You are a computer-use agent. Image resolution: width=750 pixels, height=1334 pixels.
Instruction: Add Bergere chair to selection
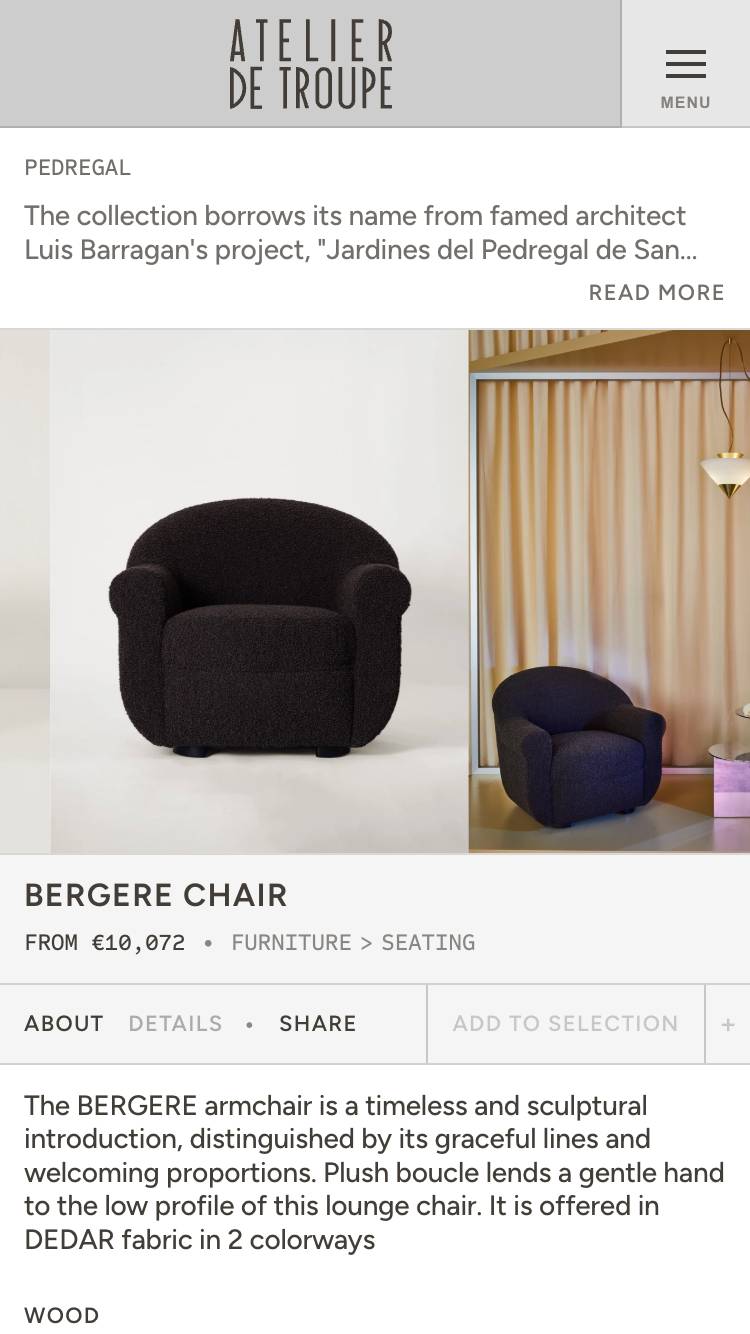point(565,1024)
